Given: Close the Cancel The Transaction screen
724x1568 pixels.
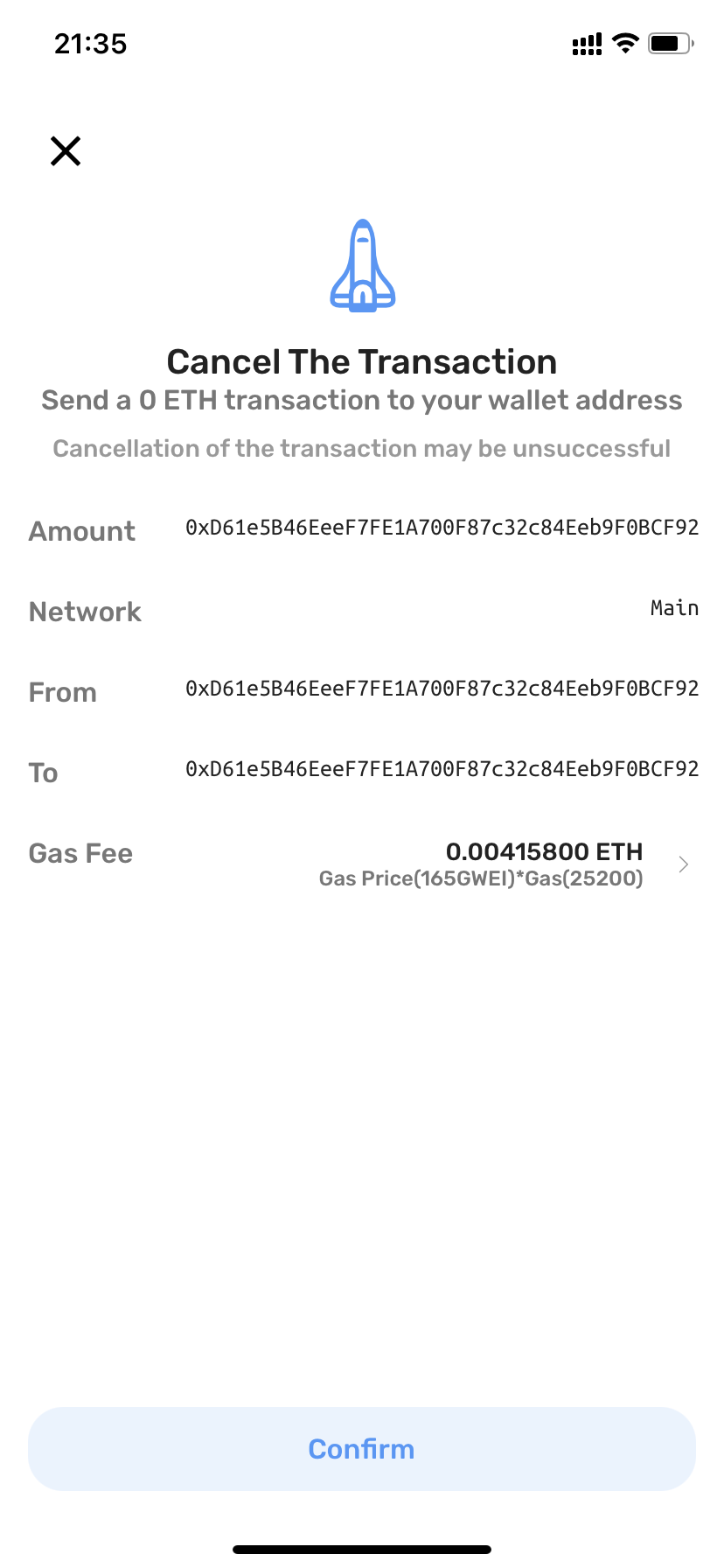Looking at the screenshot, I should point(66,151).
